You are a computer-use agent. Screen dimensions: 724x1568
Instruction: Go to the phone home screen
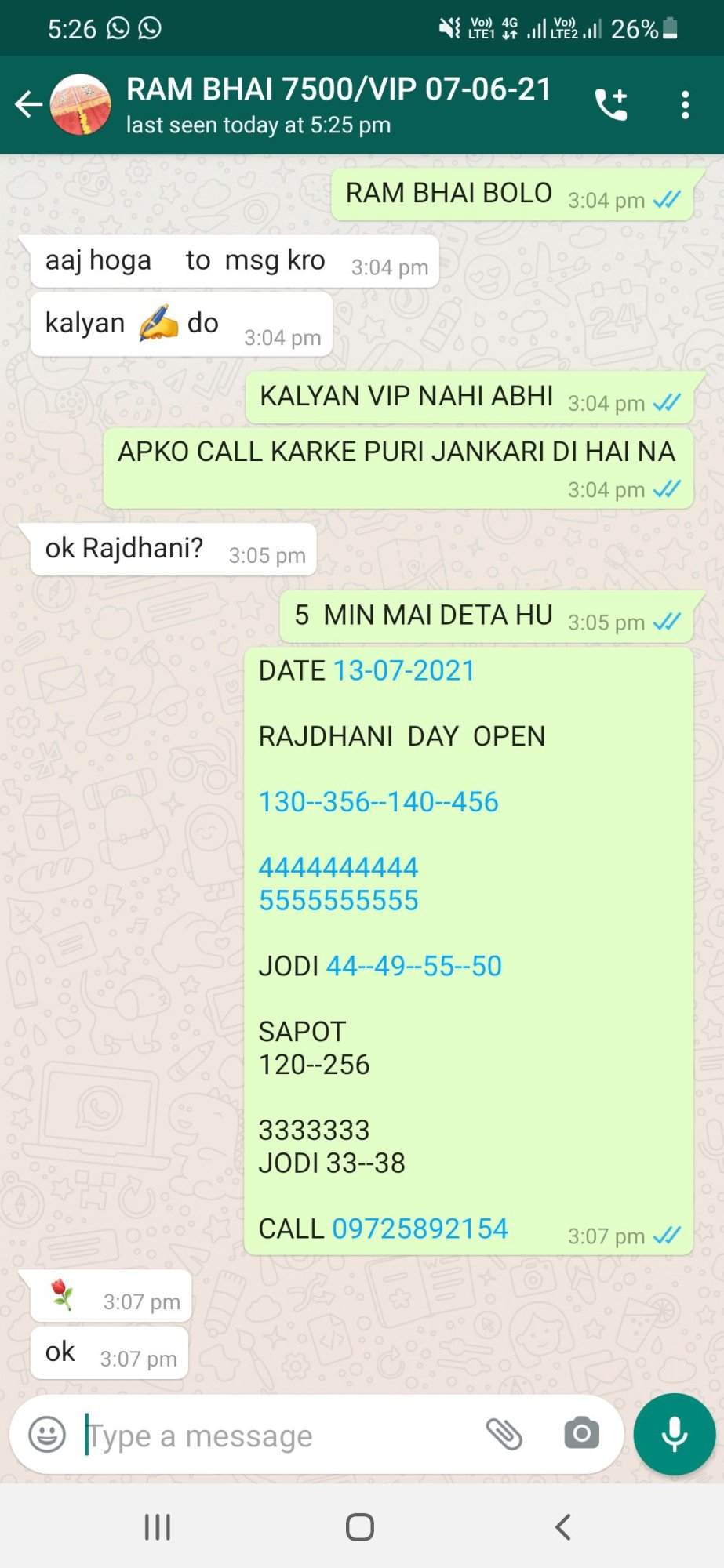[x=360, y=1527]
